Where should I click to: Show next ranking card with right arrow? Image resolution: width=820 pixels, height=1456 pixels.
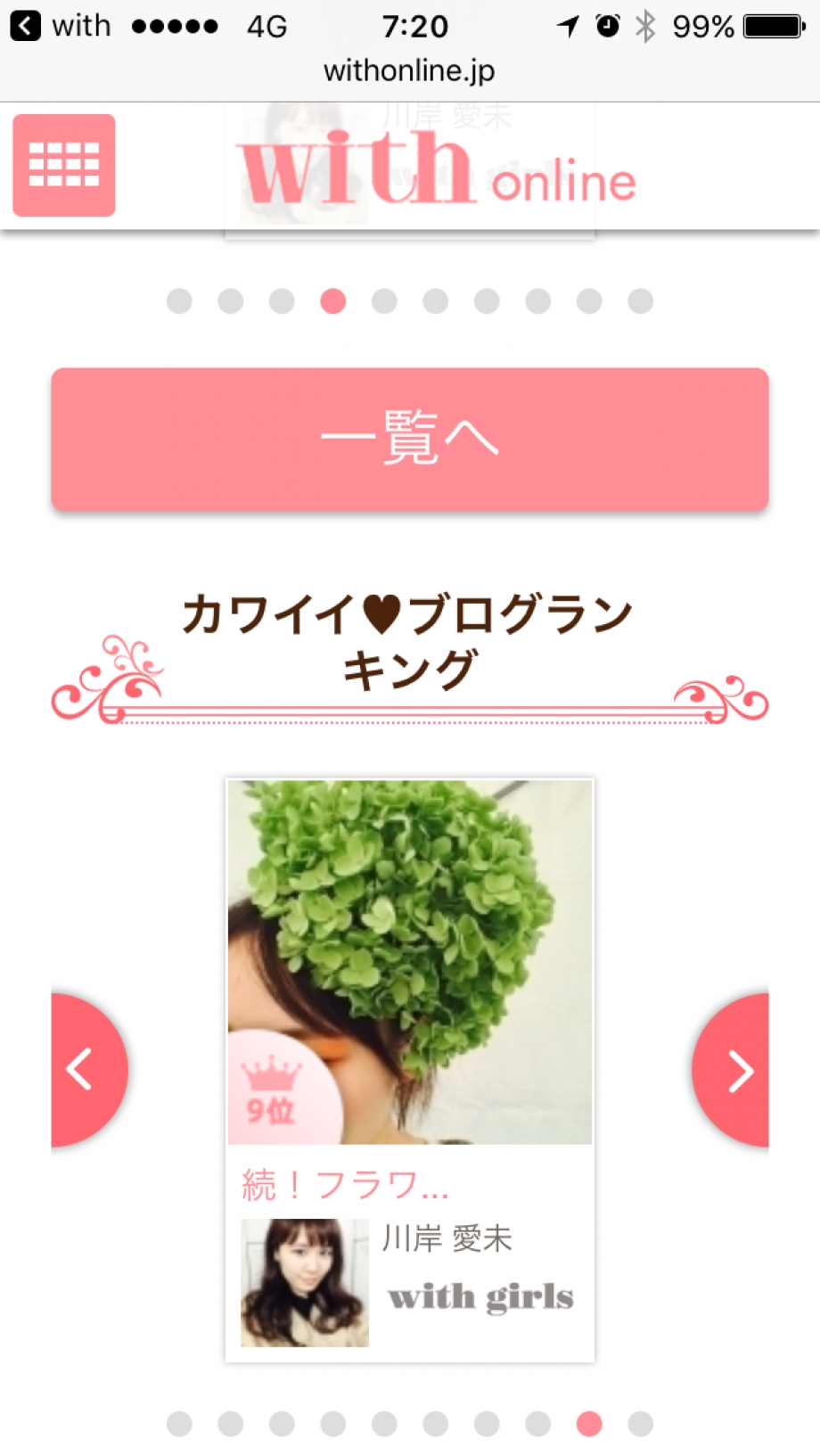[x=731, y=1070]
